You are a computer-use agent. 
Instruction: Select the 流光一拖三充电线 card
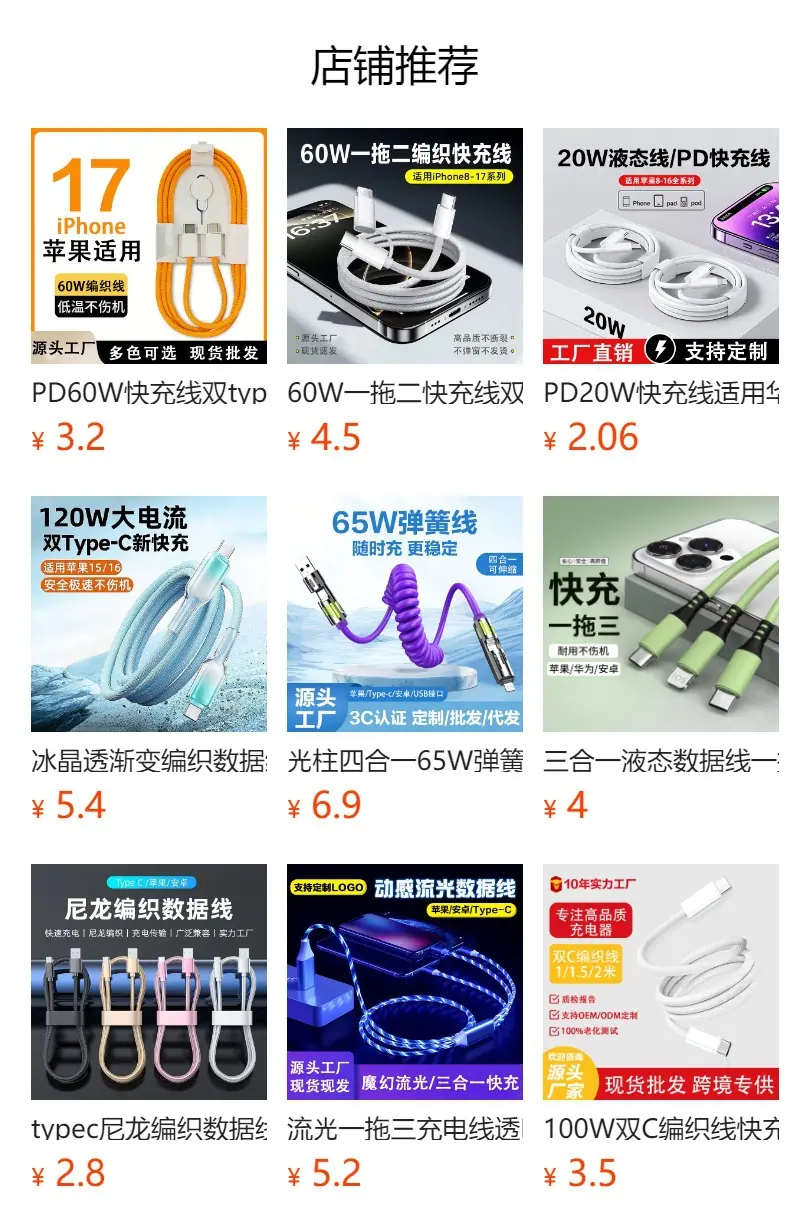coord(405,982)
